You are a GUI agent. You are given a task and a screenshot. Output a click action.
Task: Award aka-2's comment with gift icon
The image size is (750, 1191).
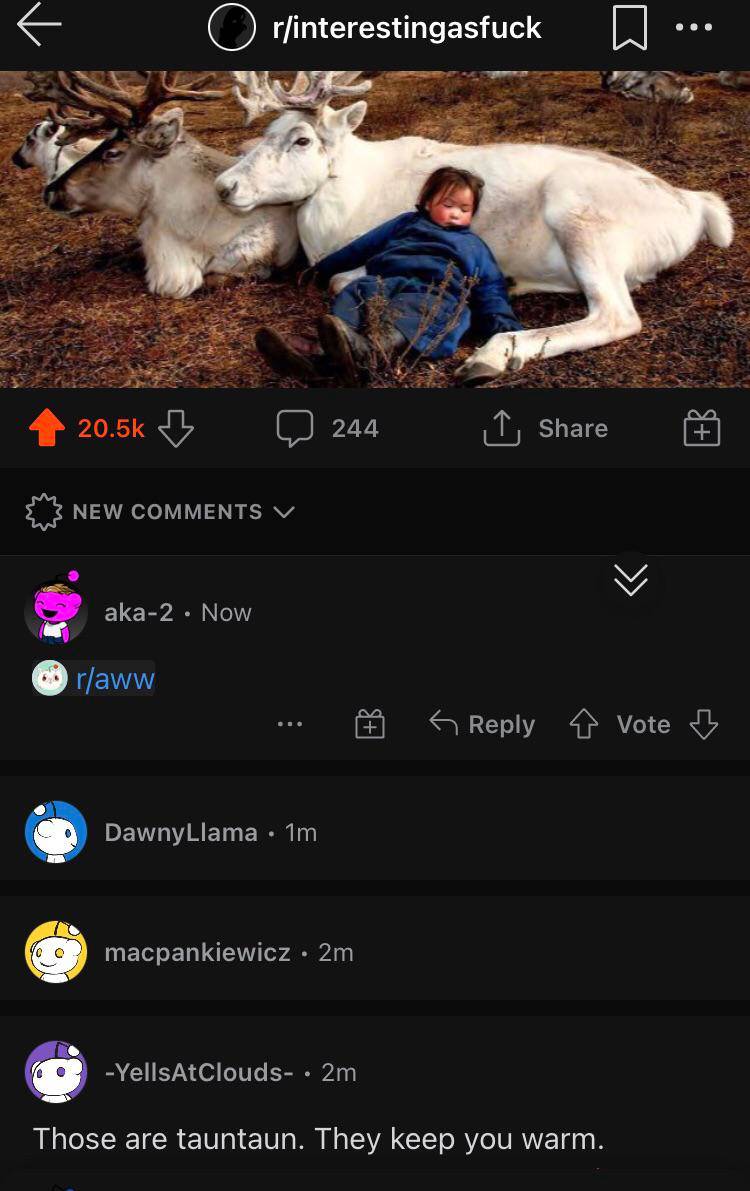(370, 724)
